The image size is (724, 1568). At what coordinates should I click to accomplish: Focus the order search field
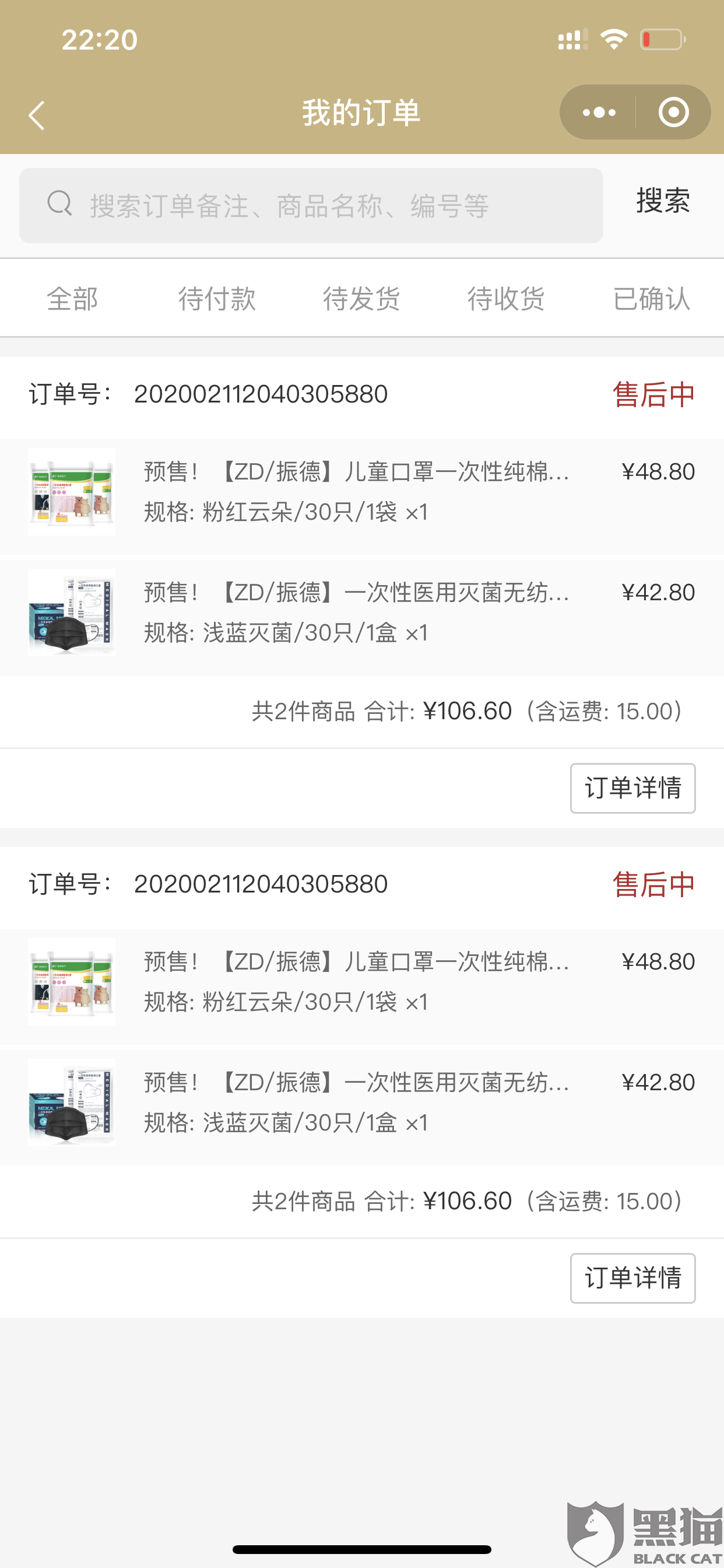(x=311, y=206)
